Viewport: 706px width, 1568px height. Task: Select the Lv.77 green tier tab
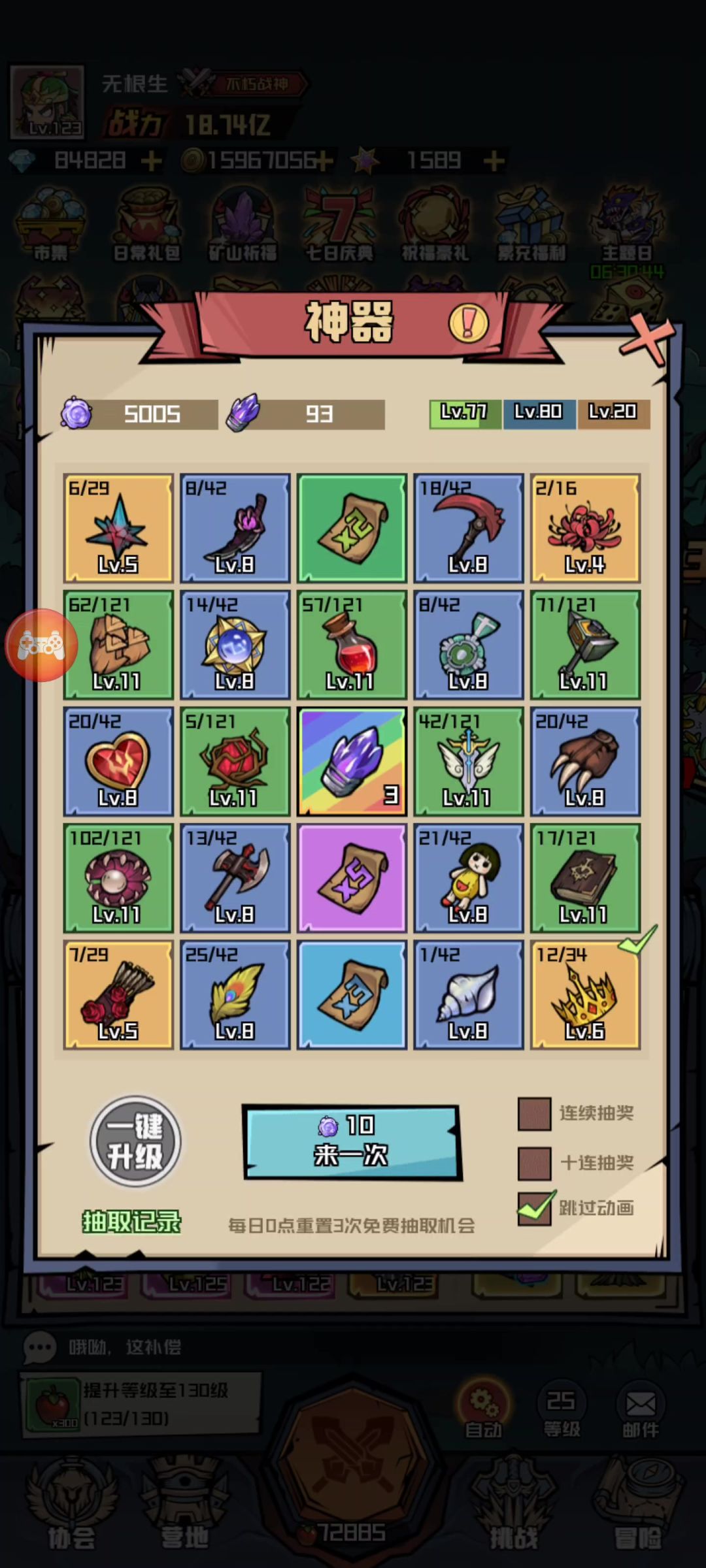click(465, 413)
